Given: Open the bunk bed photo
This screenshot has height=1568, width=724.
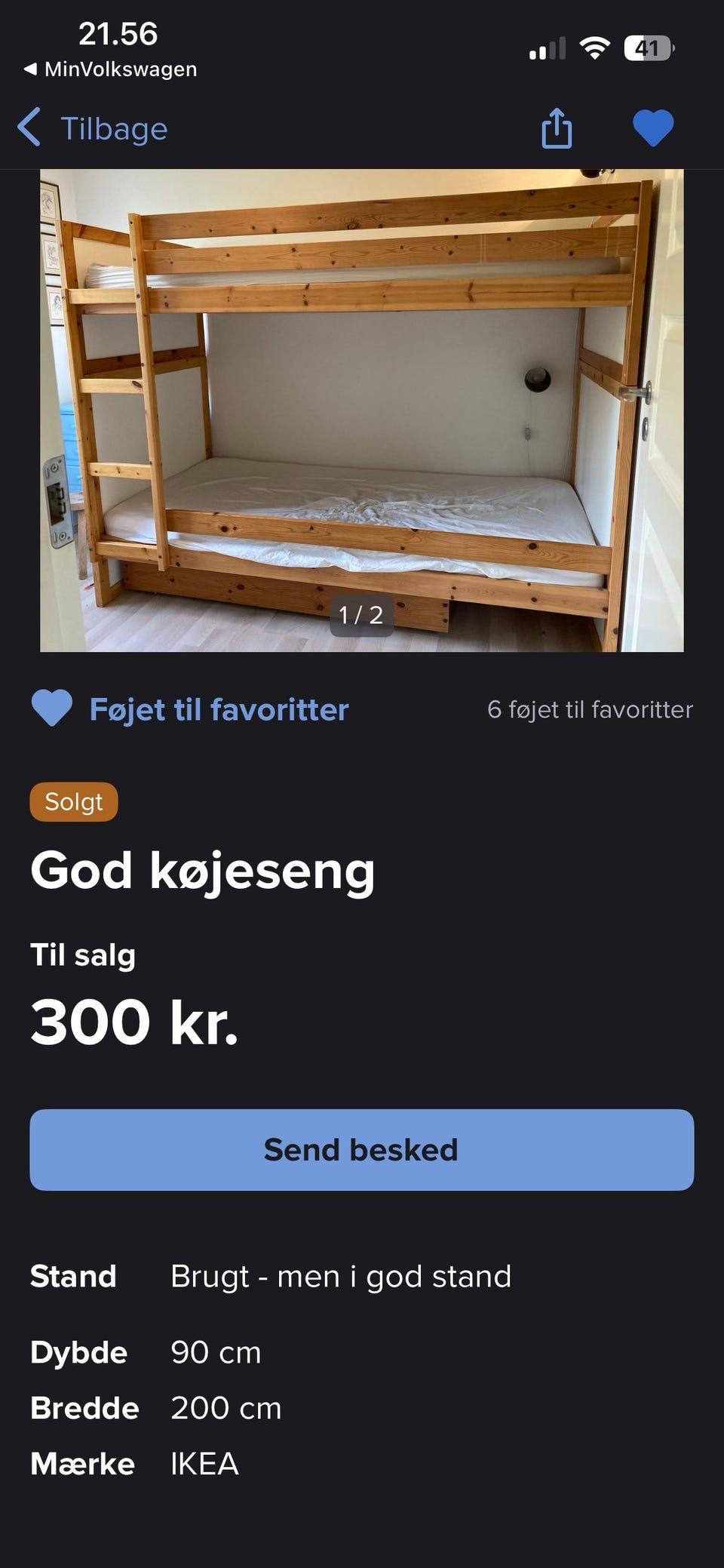Looking at the screenshot, I should coord(362,410).
